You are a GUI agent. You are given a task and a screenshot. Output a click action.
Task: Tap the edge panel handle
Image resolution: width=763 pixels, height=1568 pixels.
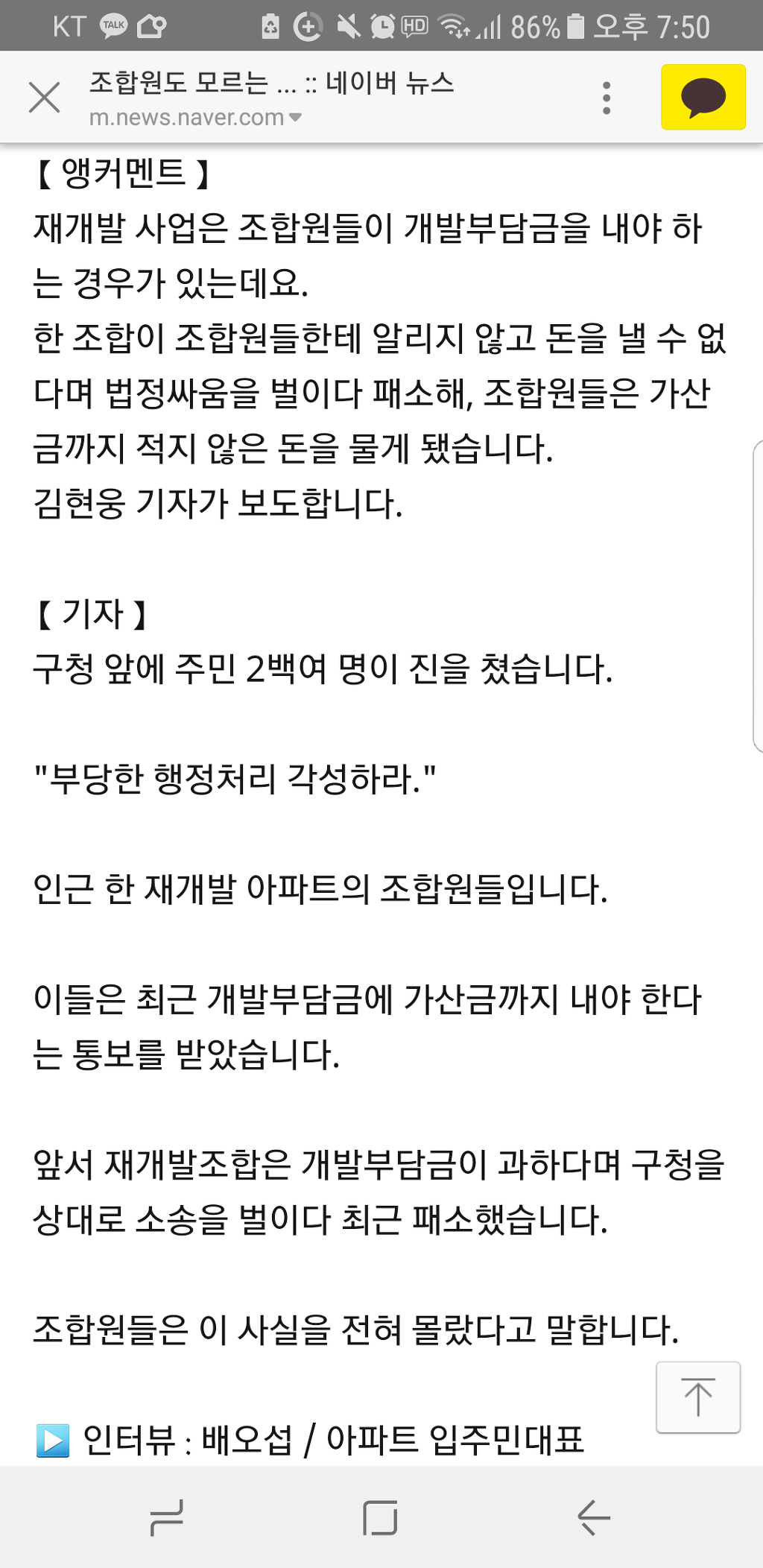click(x=758, y=596)
